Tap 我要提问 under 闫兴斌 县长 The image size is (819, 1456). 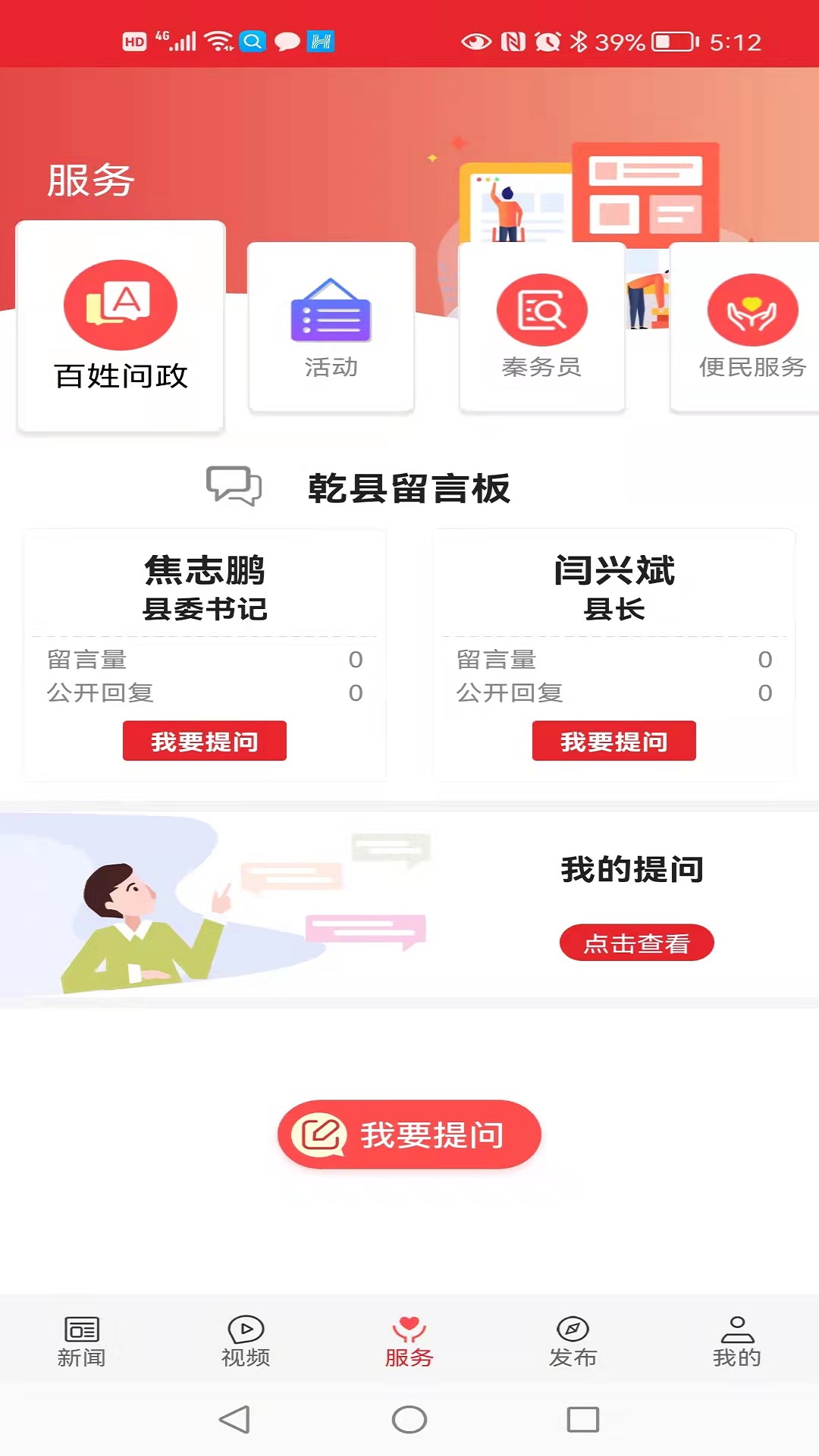[613, 742]
